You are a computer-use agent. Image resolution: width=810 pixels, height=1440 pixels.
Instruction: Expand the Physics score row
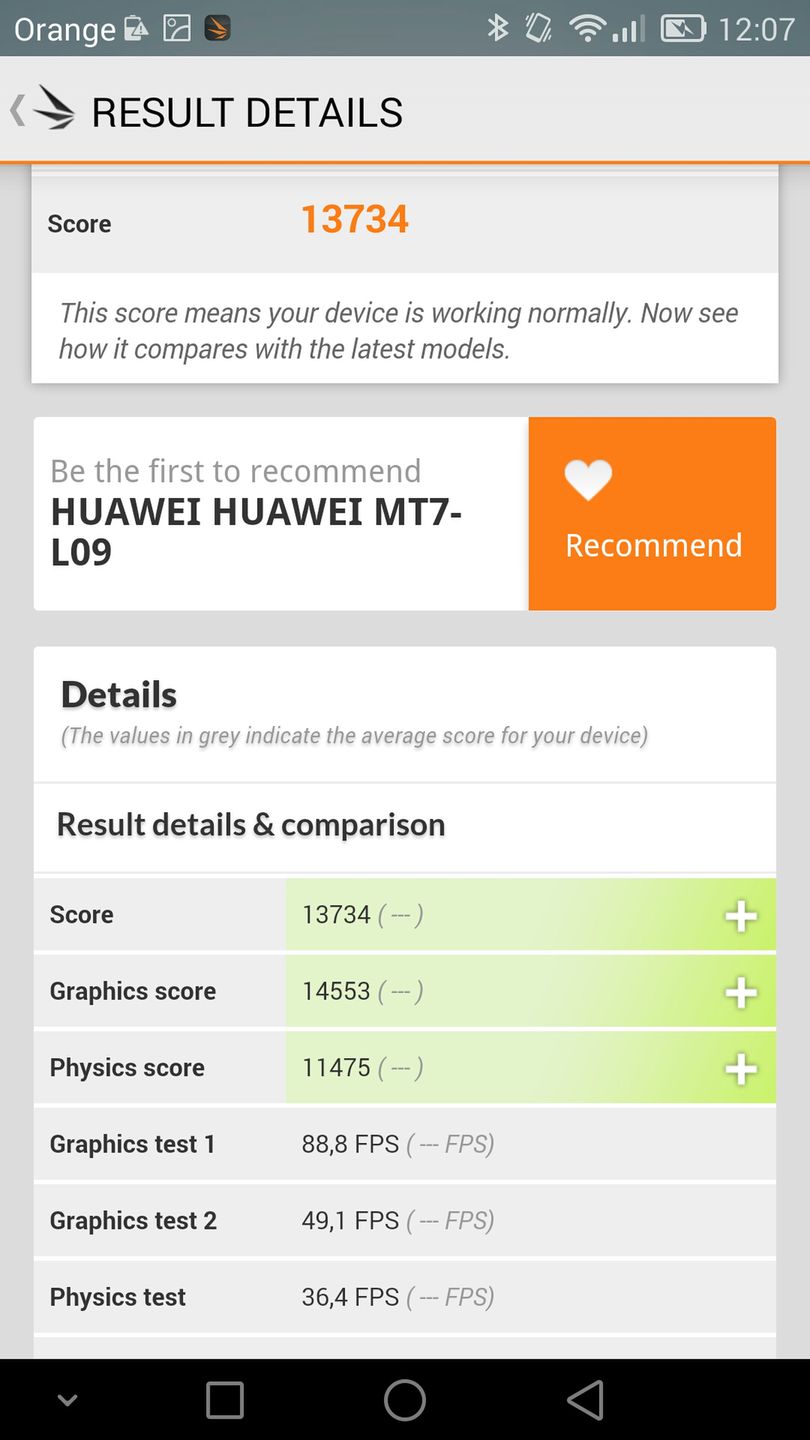[740, 1069]
